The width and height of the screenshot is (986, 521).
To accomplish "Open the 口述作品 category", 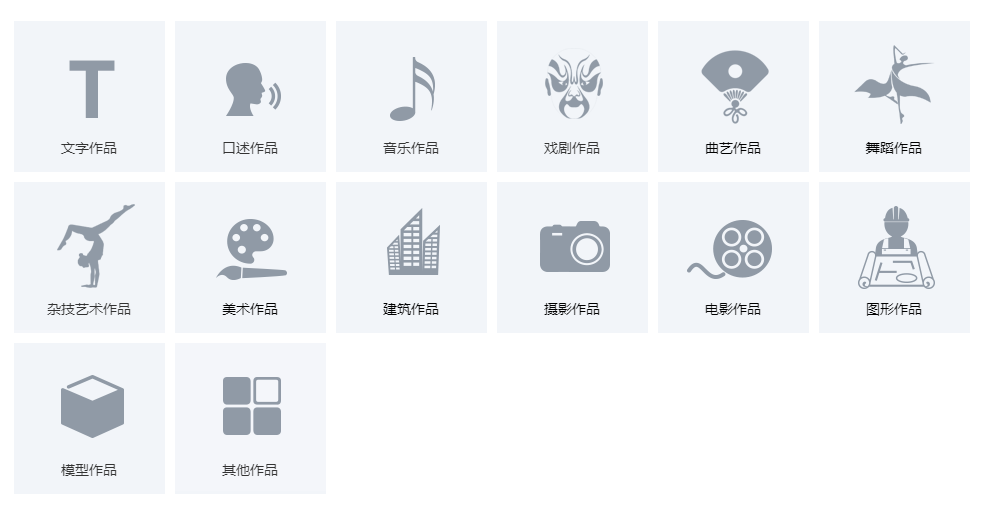I will pos(250,97).
